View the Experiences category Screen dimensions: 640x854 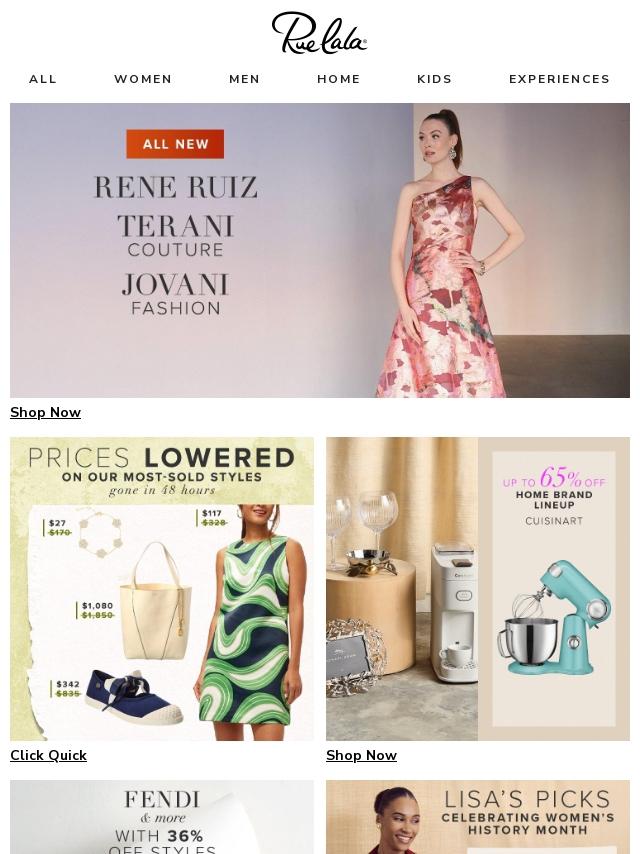(559, 79)
